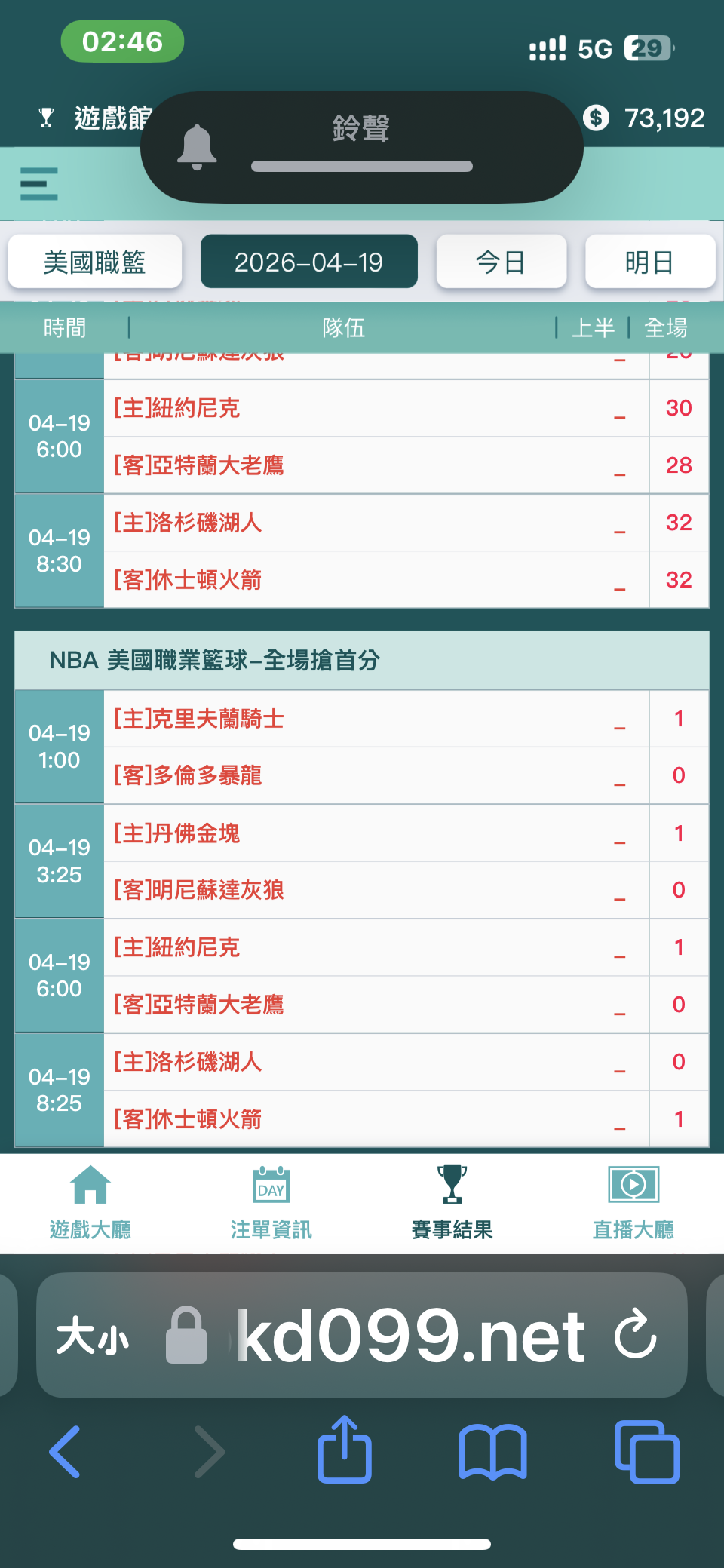Open the 大小 page settings menu
Viewport: 724px width, 1568px height.
pyautogui.click(x=93, y=1337)
